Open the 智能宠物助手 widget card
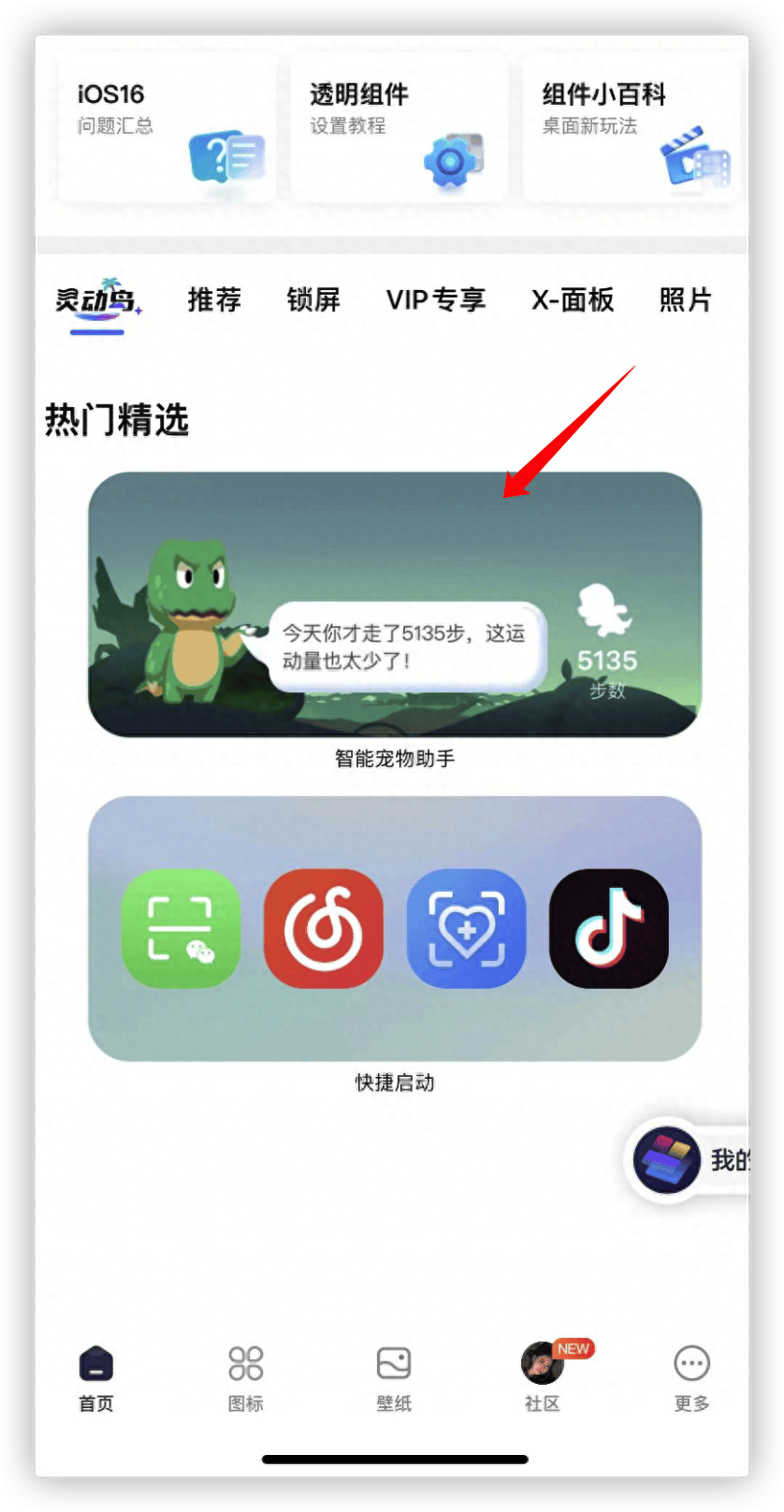The height and width of the screenshot is (1512, 784). pos(394,604)
